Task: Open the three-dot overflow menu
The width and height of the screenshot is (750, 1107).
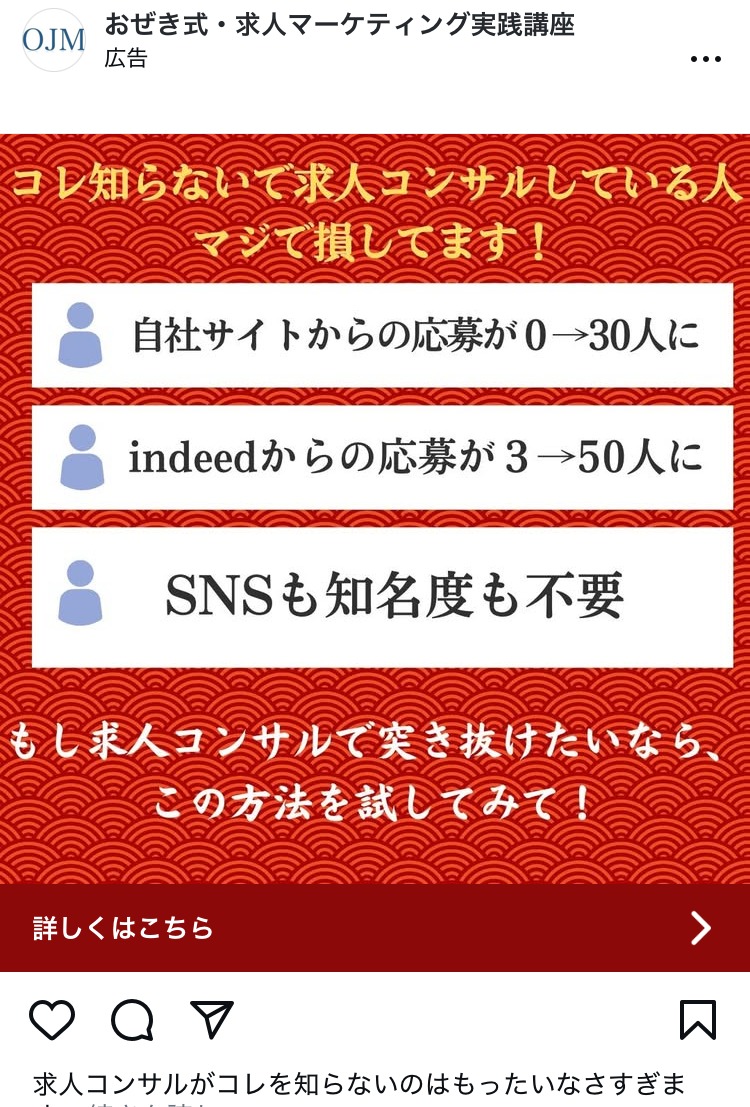Action: pyautogui.click(x=705, y=59)
